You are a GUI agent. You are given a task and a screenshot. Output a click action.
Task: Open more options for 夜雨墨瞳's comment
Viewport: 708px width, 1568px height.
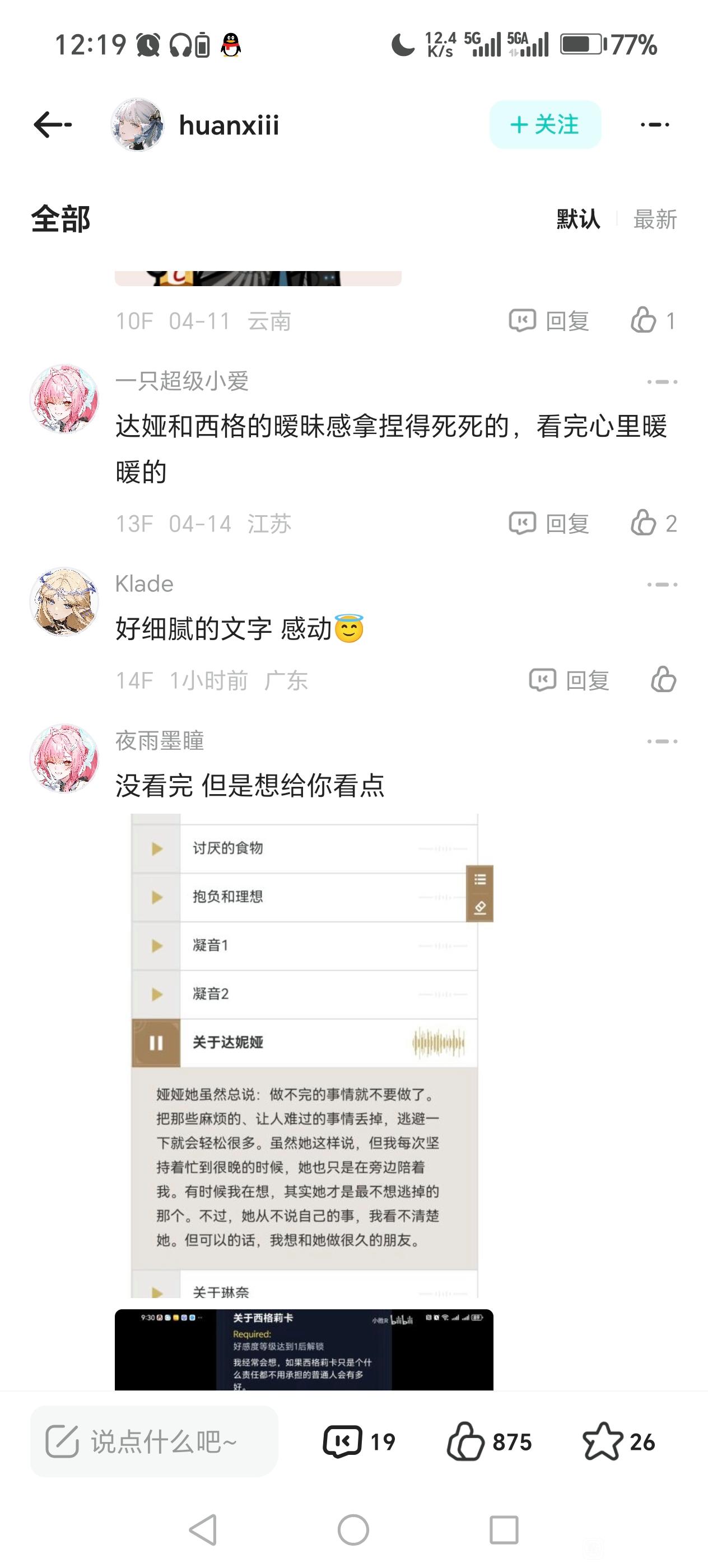(x=662, y=741)
